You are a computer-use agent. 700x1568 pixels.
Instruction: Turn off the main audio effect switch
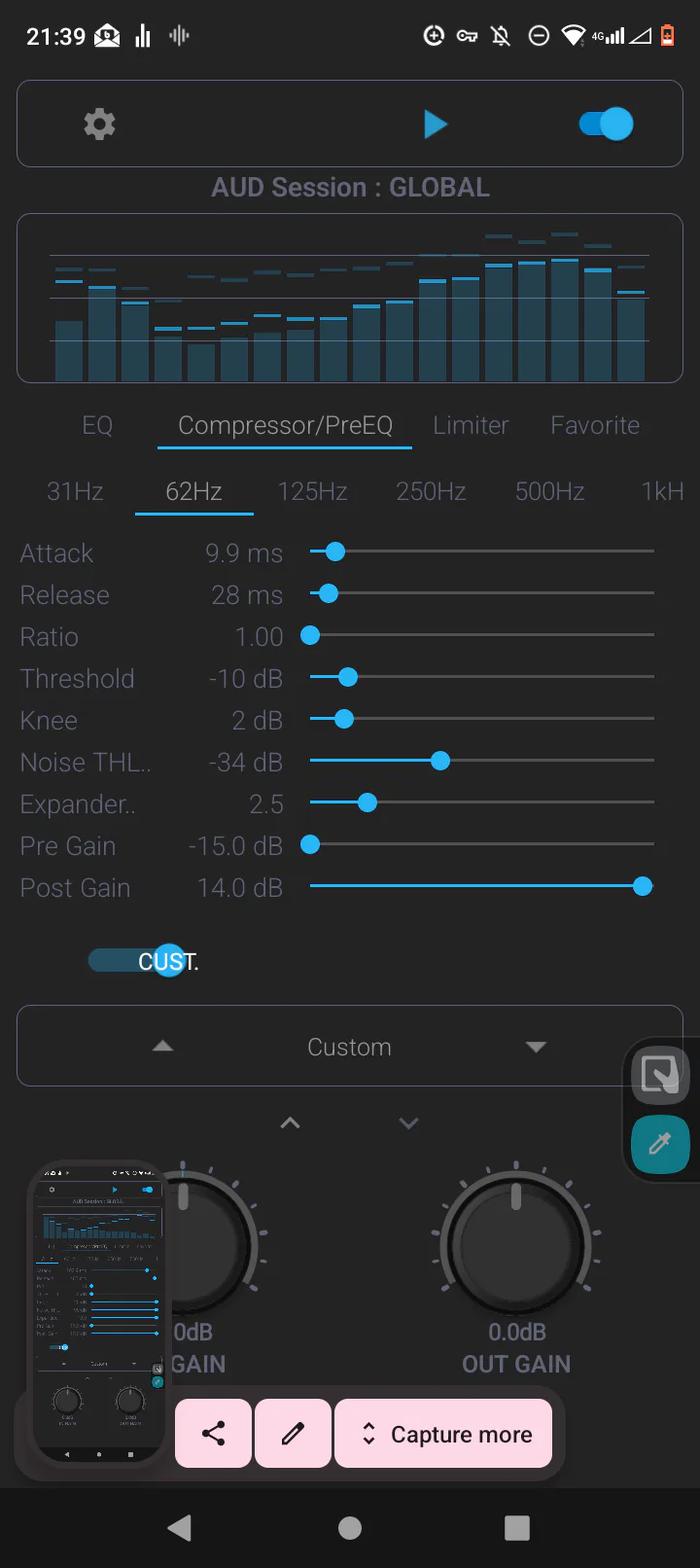click(x=606, y=125)
